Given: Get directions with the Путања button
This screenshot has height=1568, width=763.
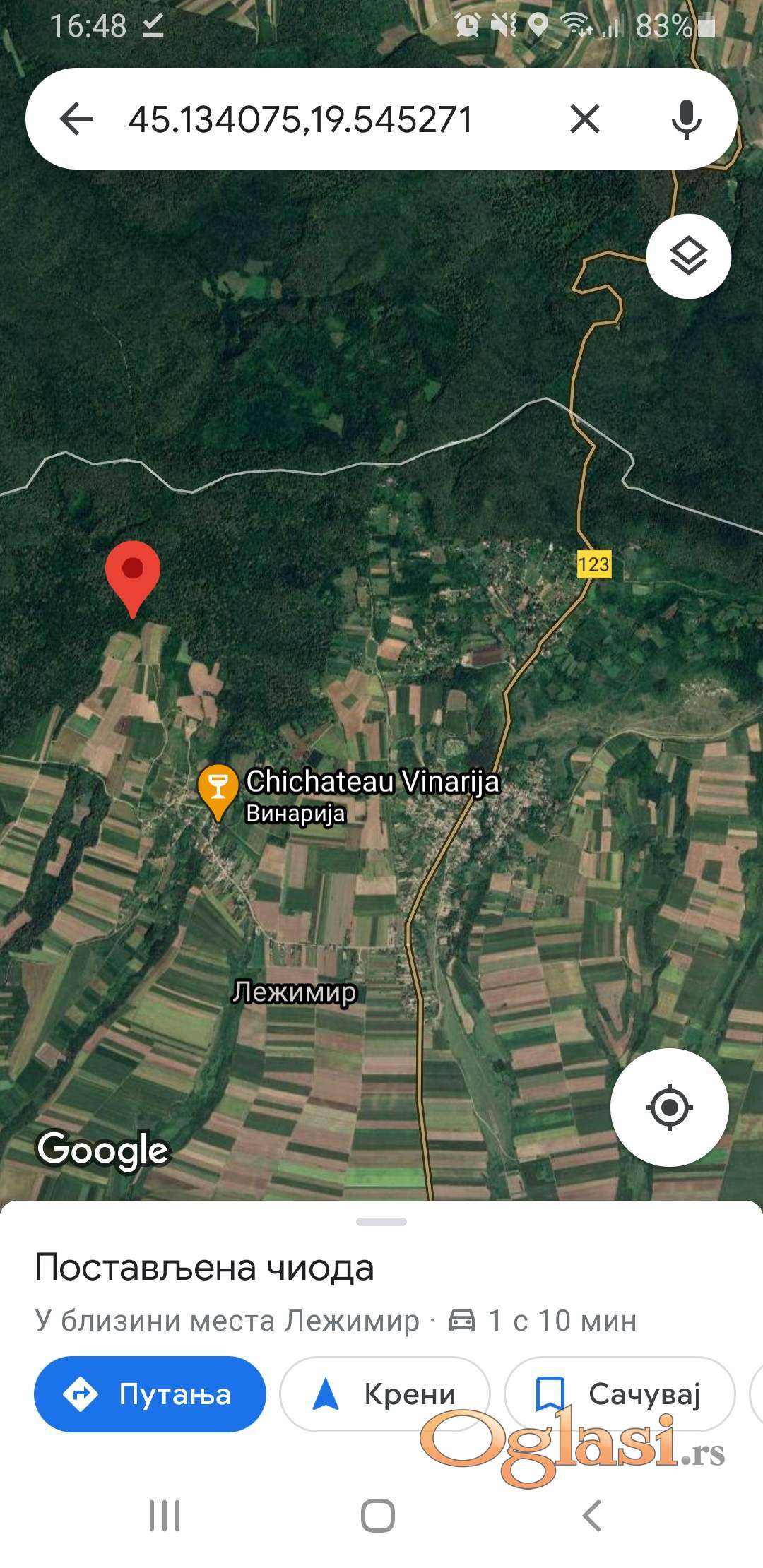Looking at the screenshot, I should pyautogui.click(x=150, y=1394).
